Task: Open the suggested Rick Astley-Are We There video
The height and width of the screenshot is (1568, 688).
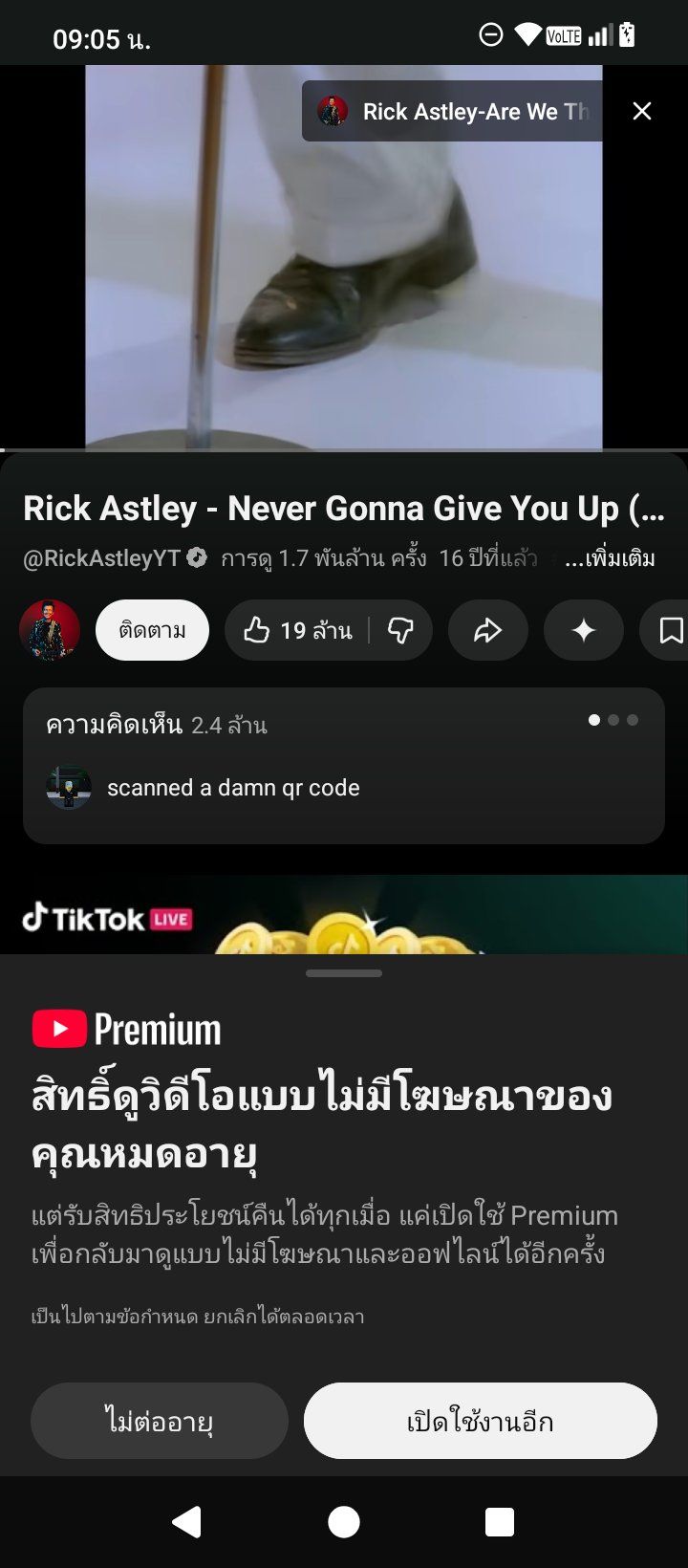Action: (x=453, y=111)
